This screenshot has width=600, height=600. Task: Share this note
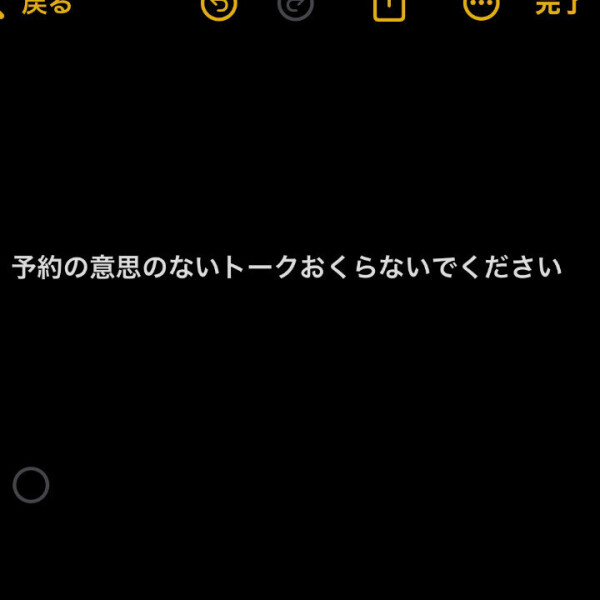pyautogui.click(x=388, y=7)
